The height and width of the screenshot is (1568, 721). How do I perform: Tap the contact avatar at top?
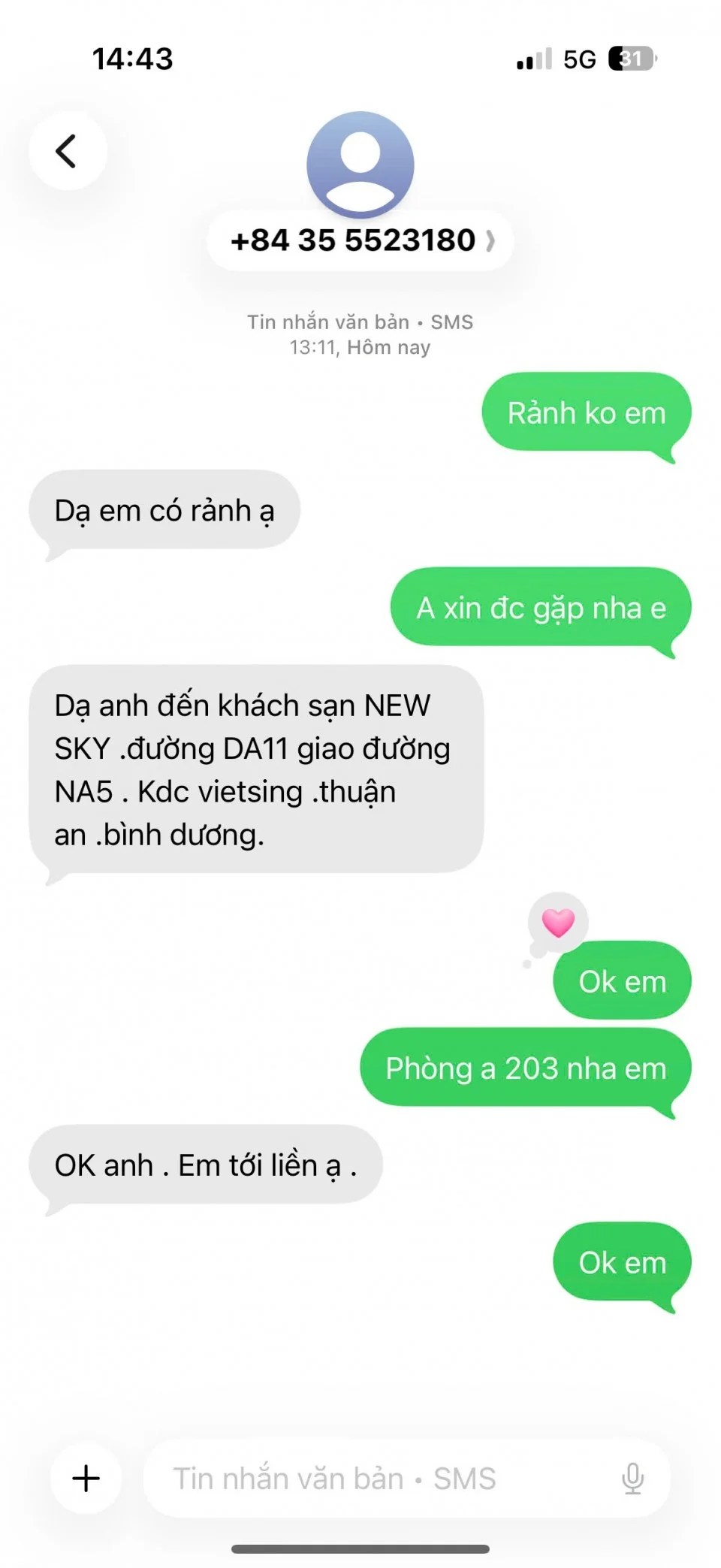(x=360, y=164)
